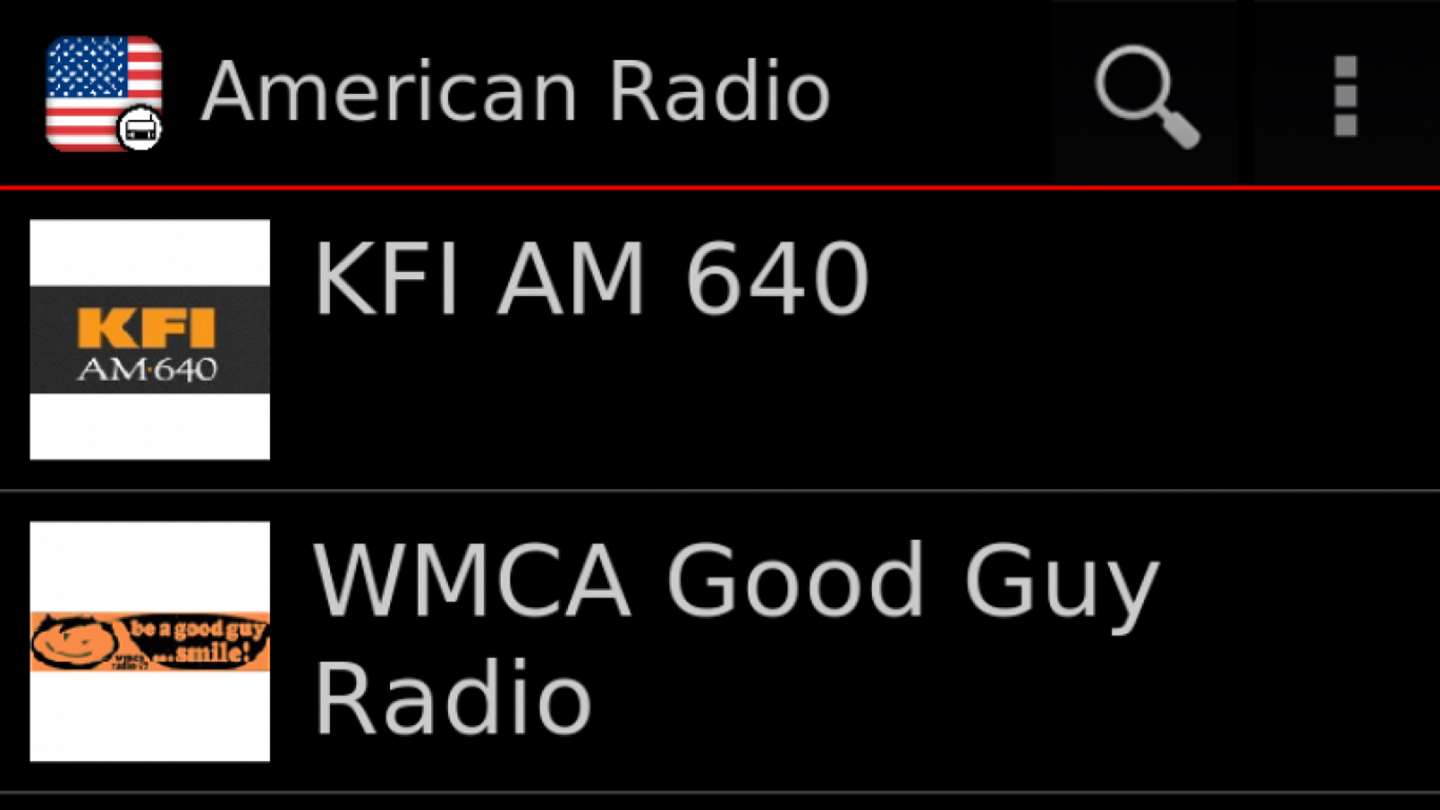
Task: Open the three-dot overflow menu
Action: [x=1345, y=96]
